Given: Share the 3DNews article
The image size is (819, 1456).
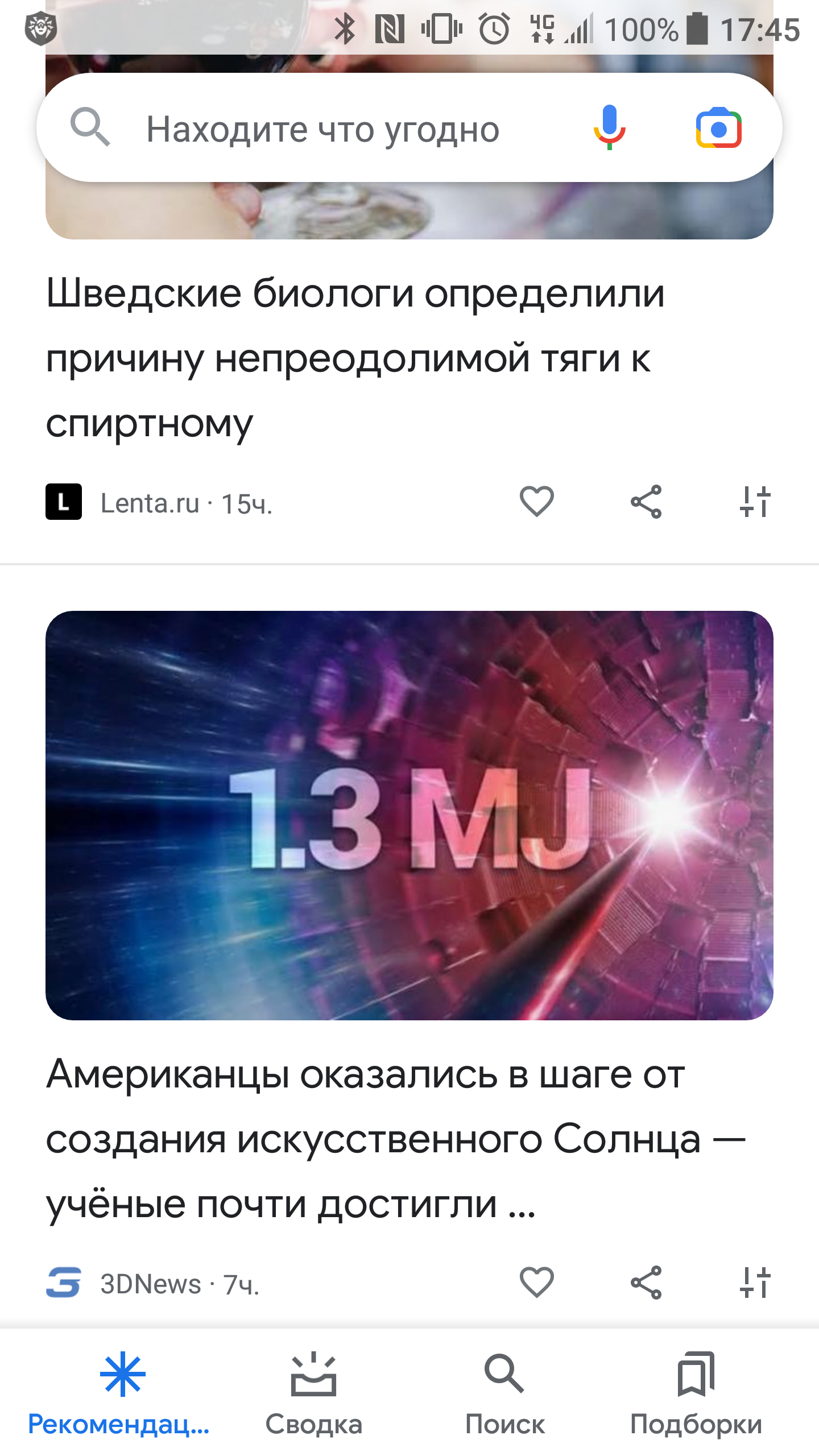Looking at the screenshot, I should (646, 1283).
